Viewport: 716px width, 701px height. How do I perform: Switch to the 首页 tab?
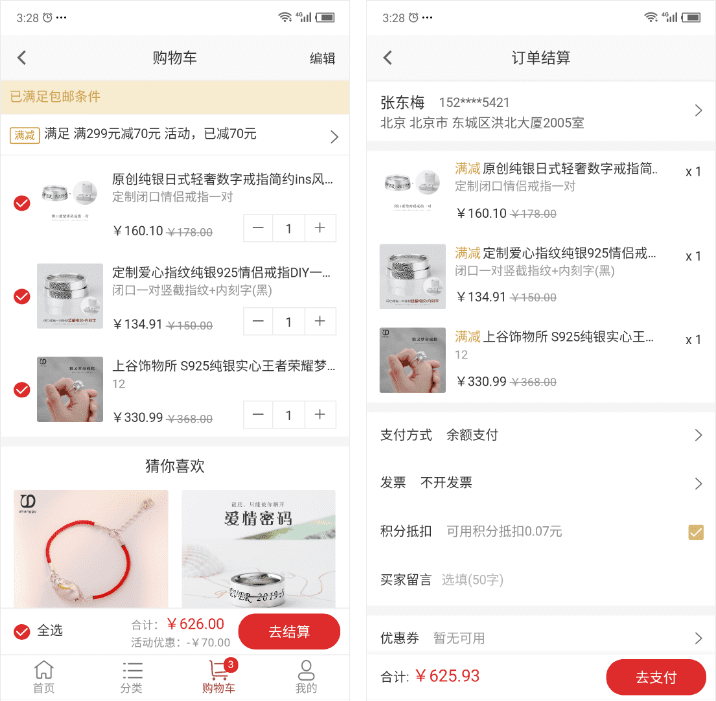coord(44,677)
